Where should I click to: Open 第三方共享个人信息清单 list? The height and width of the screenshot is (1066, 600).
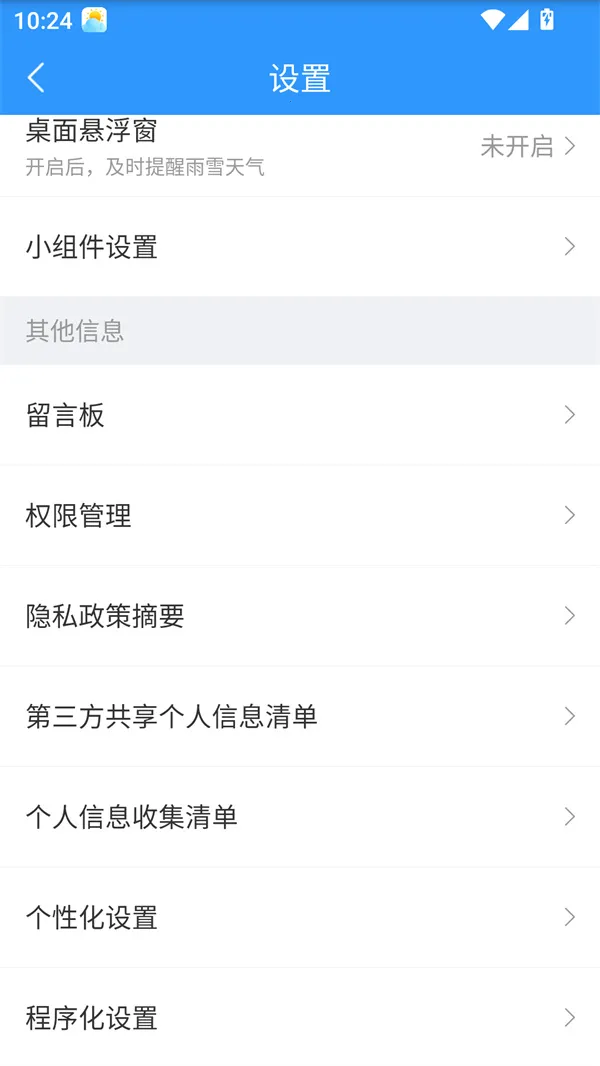[300, 716]
